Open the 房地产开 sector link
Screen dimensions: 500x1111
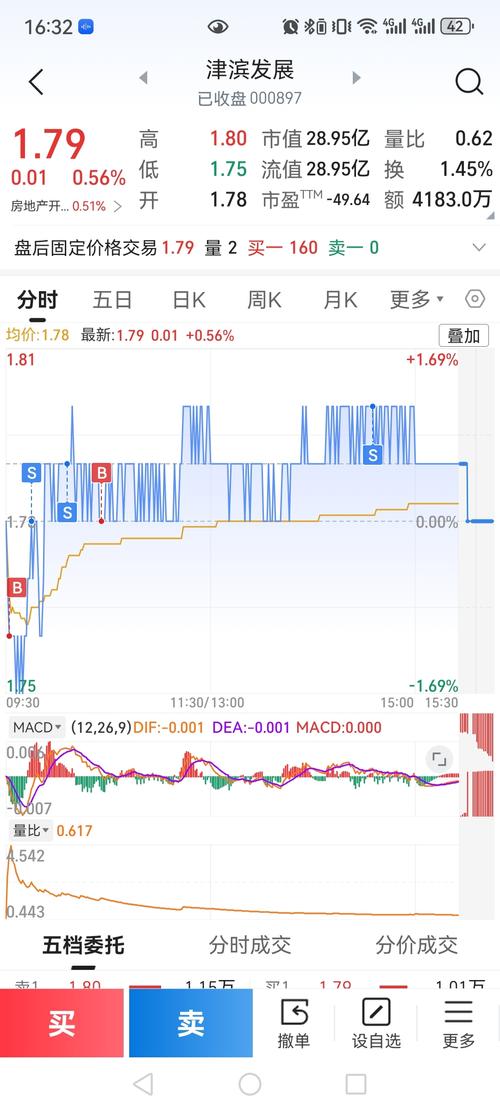point(67,206)
